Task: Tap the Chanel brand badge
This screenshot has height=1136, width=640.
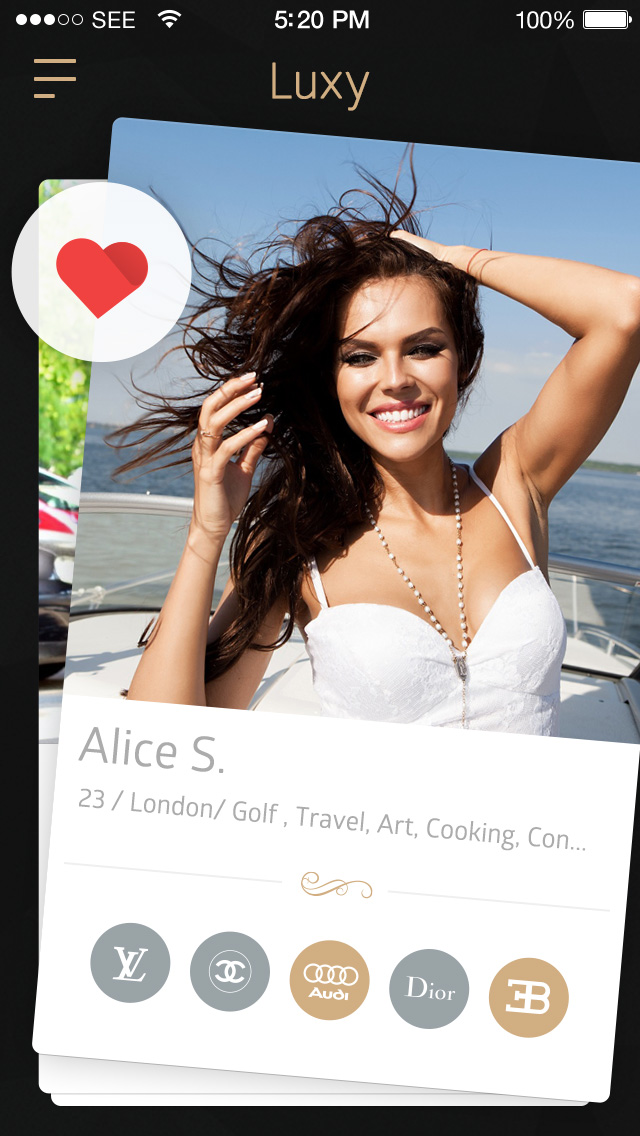Action: tap(230, 971)
